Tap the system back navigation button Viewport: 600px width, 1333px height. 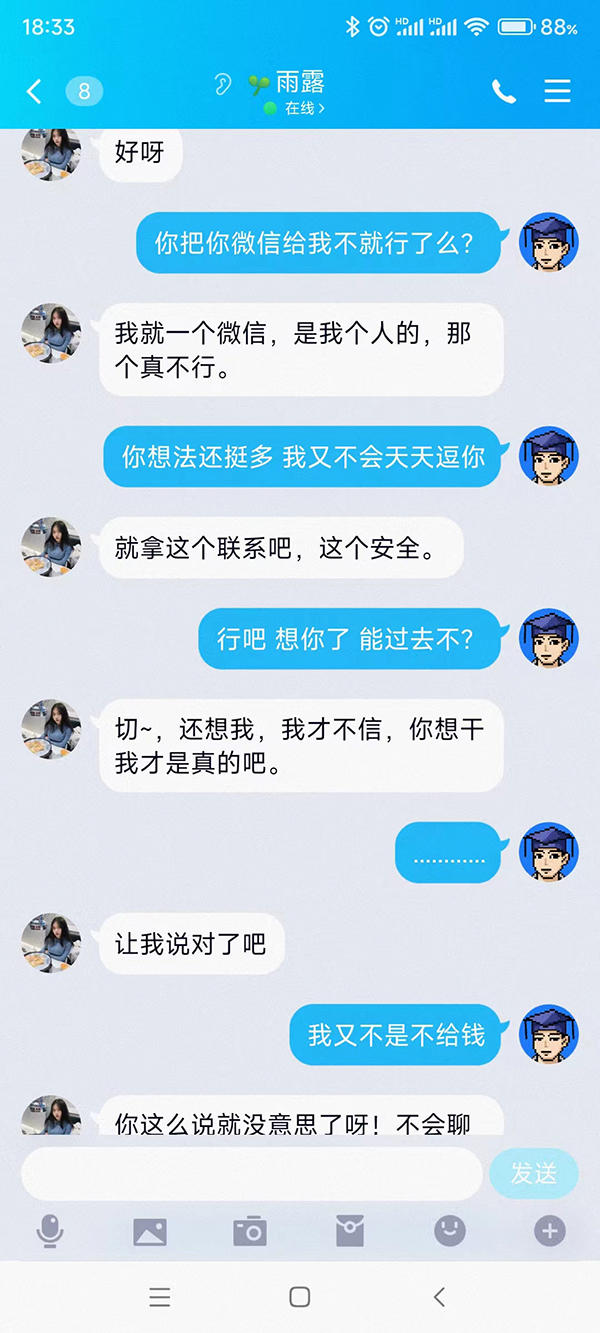[439, 1297]
